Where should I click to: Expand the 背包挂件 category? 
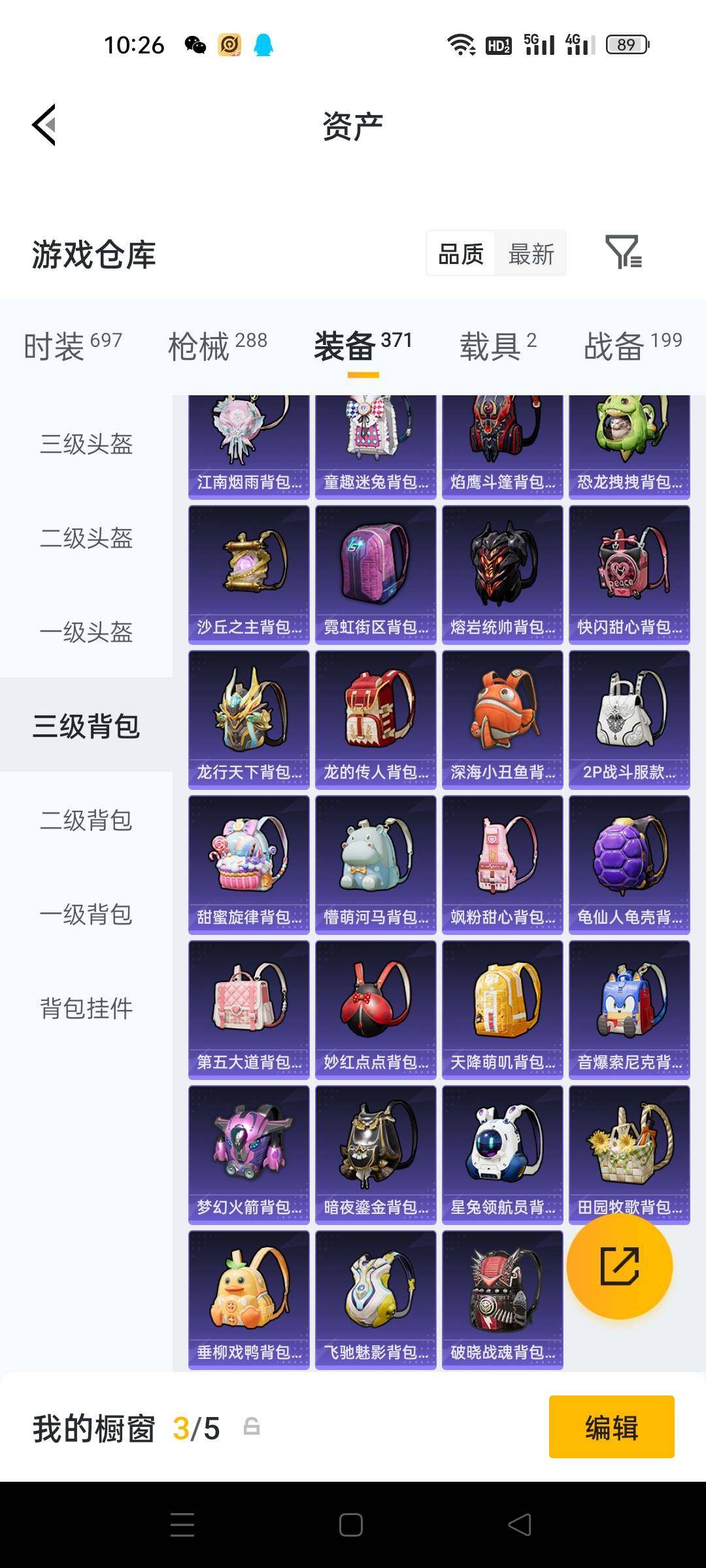pyautogui.click(x=86, y=1008)
